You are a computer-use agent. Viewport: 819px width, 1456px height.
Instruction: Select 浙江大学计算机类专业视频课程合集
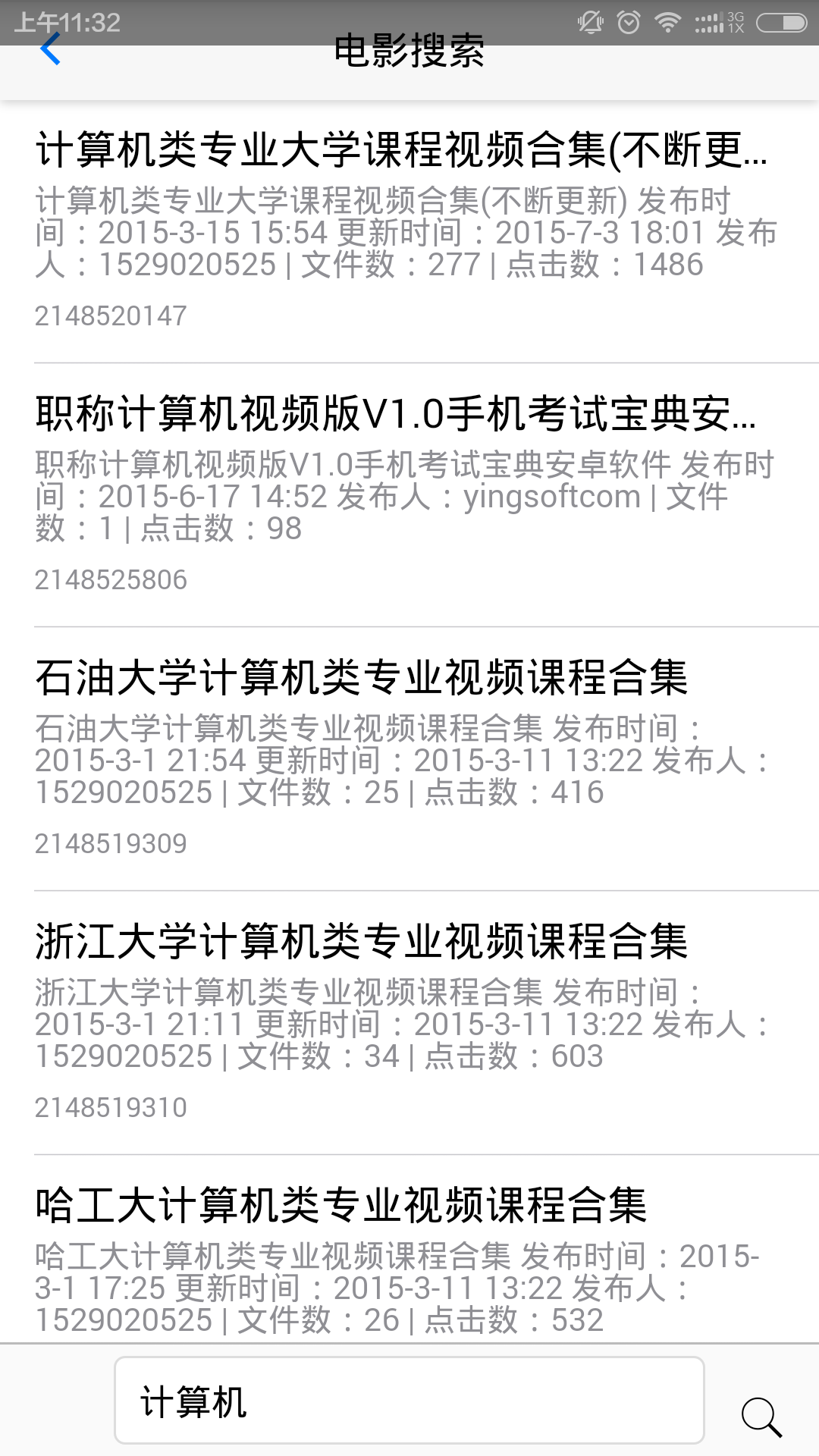409,1023
